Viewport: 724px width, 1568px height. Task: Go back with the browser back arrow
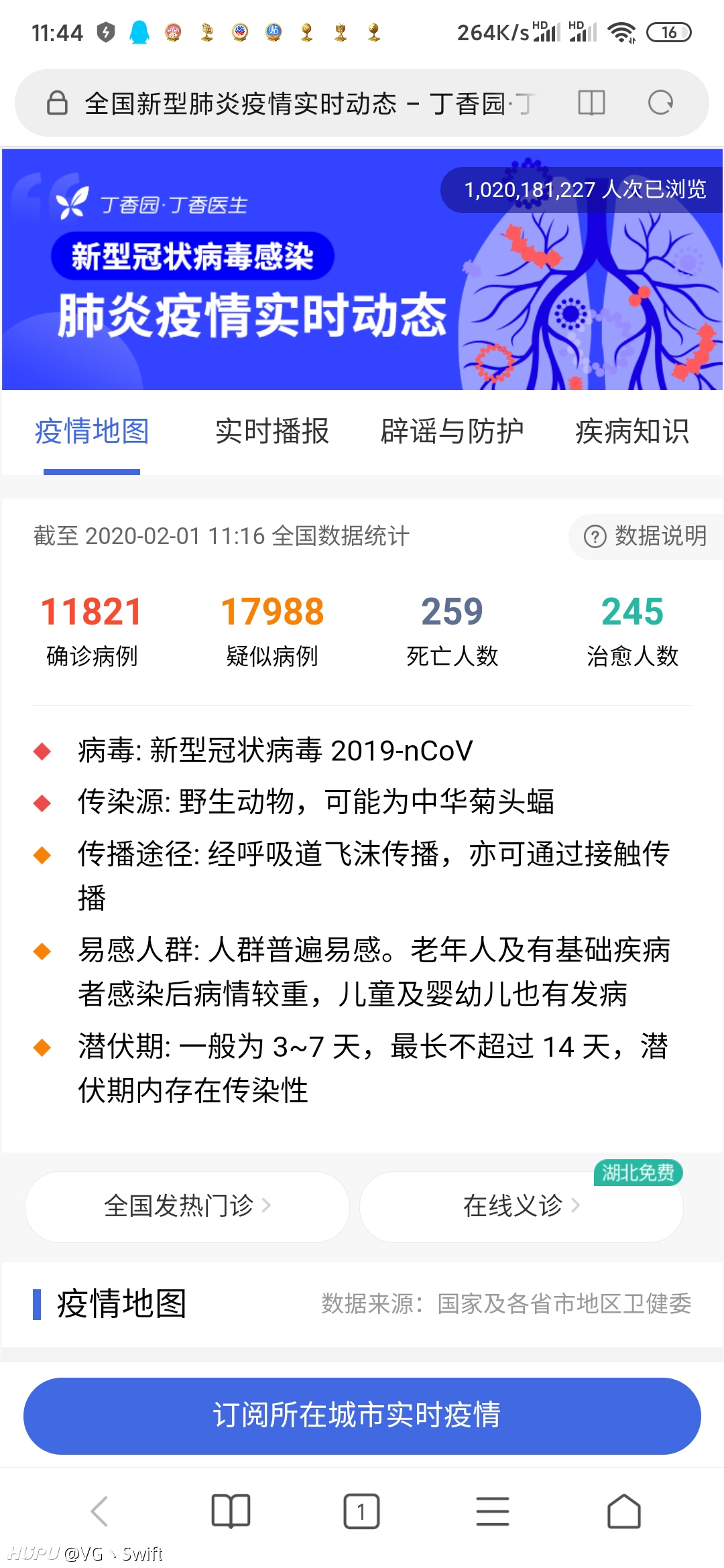click(x=99, y=1512)
